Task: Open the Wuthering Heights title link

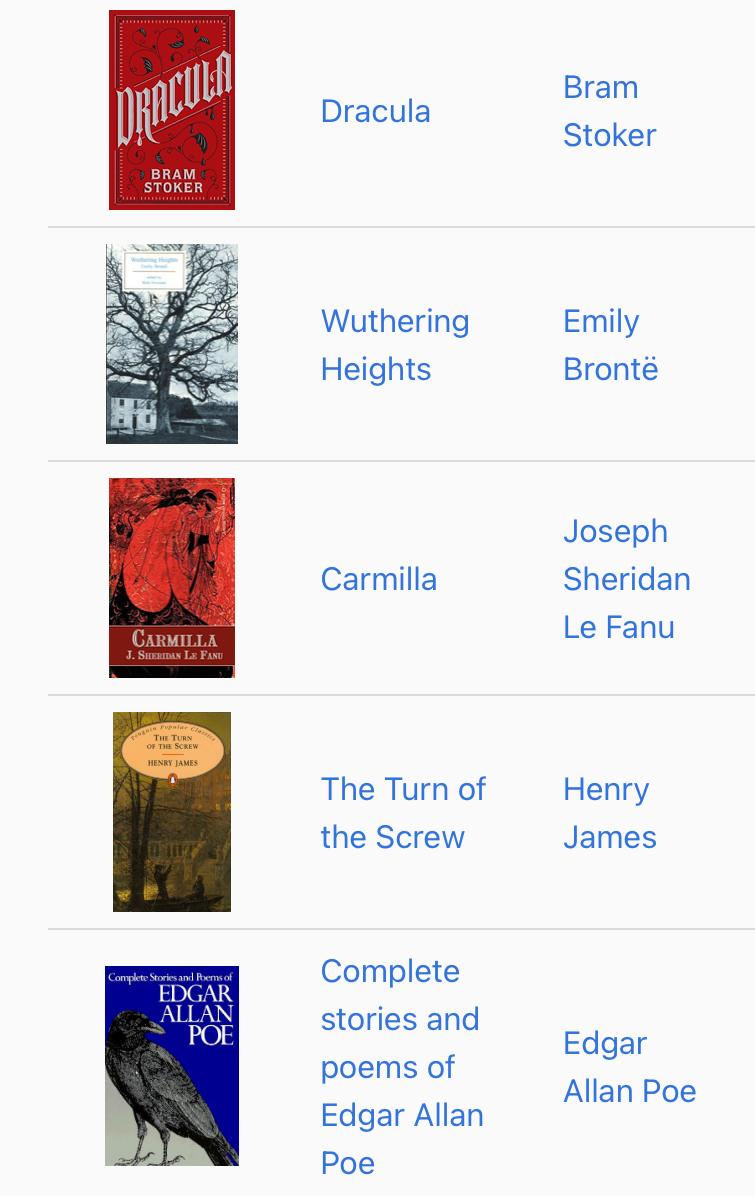Action: pos(394,345)
